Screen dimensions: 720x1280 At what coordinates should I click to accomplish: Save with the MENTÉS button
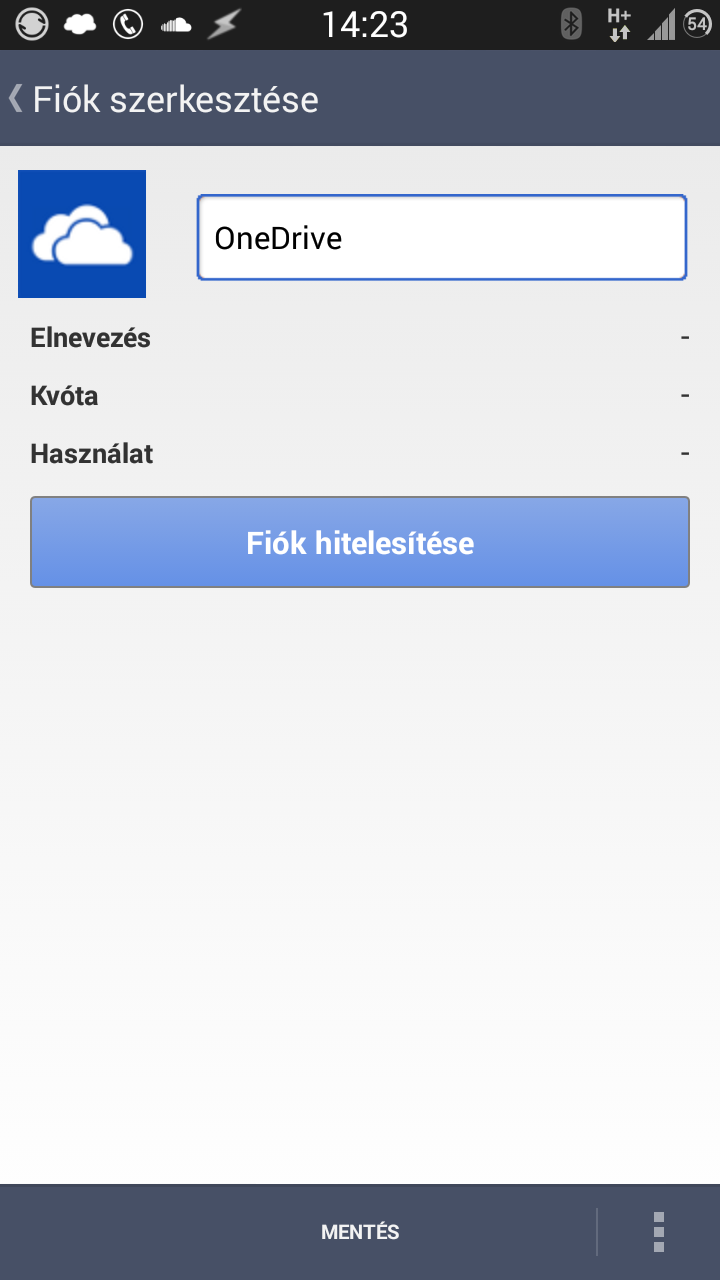pos(360,1232)
